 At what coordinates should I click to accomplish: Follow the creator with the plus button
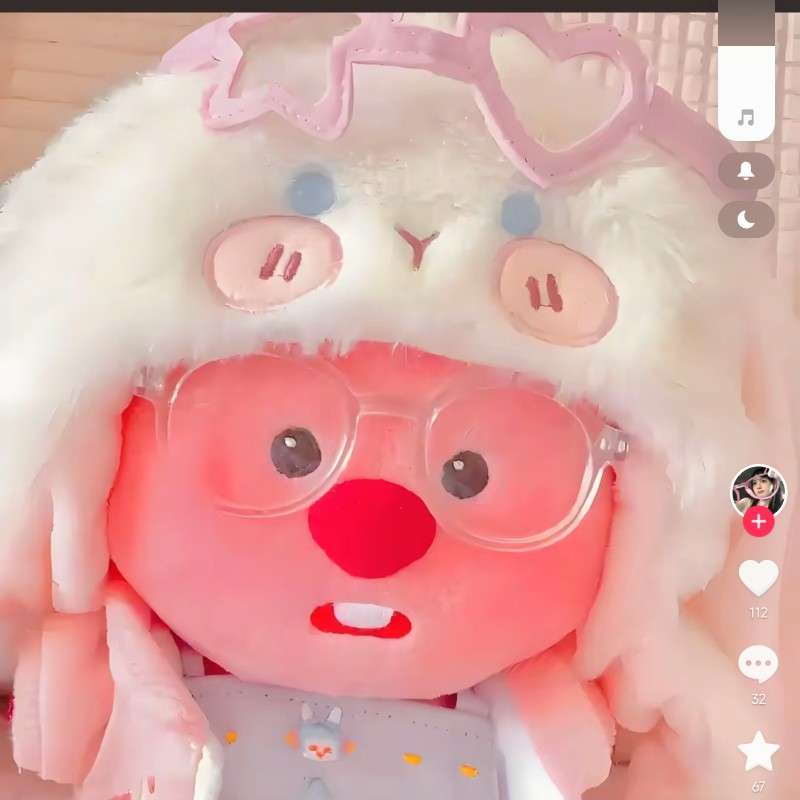pyautogui.click(x=758, y=522)
